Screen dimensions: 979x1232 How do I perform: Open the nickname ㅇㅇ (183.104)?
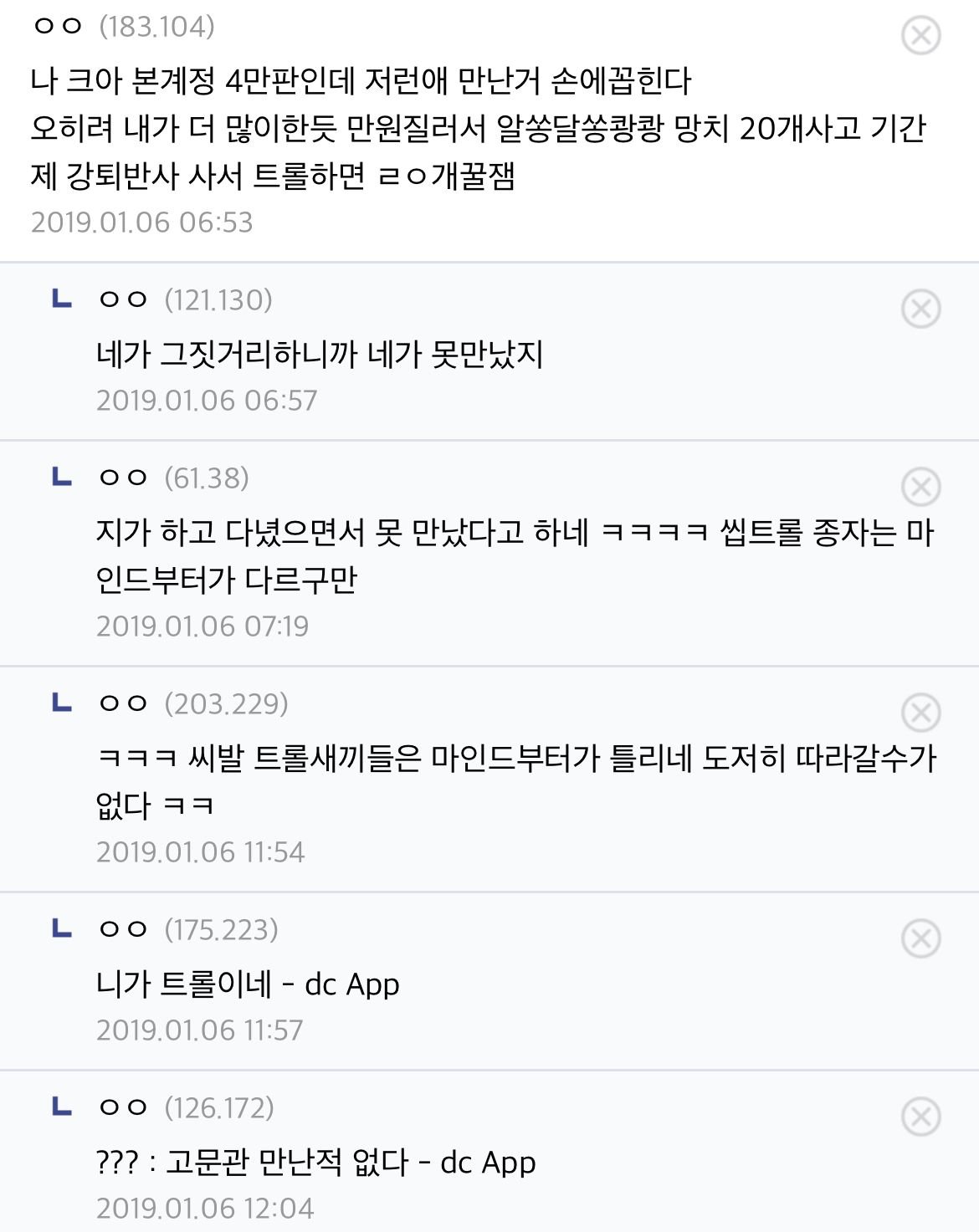point(59,27)
